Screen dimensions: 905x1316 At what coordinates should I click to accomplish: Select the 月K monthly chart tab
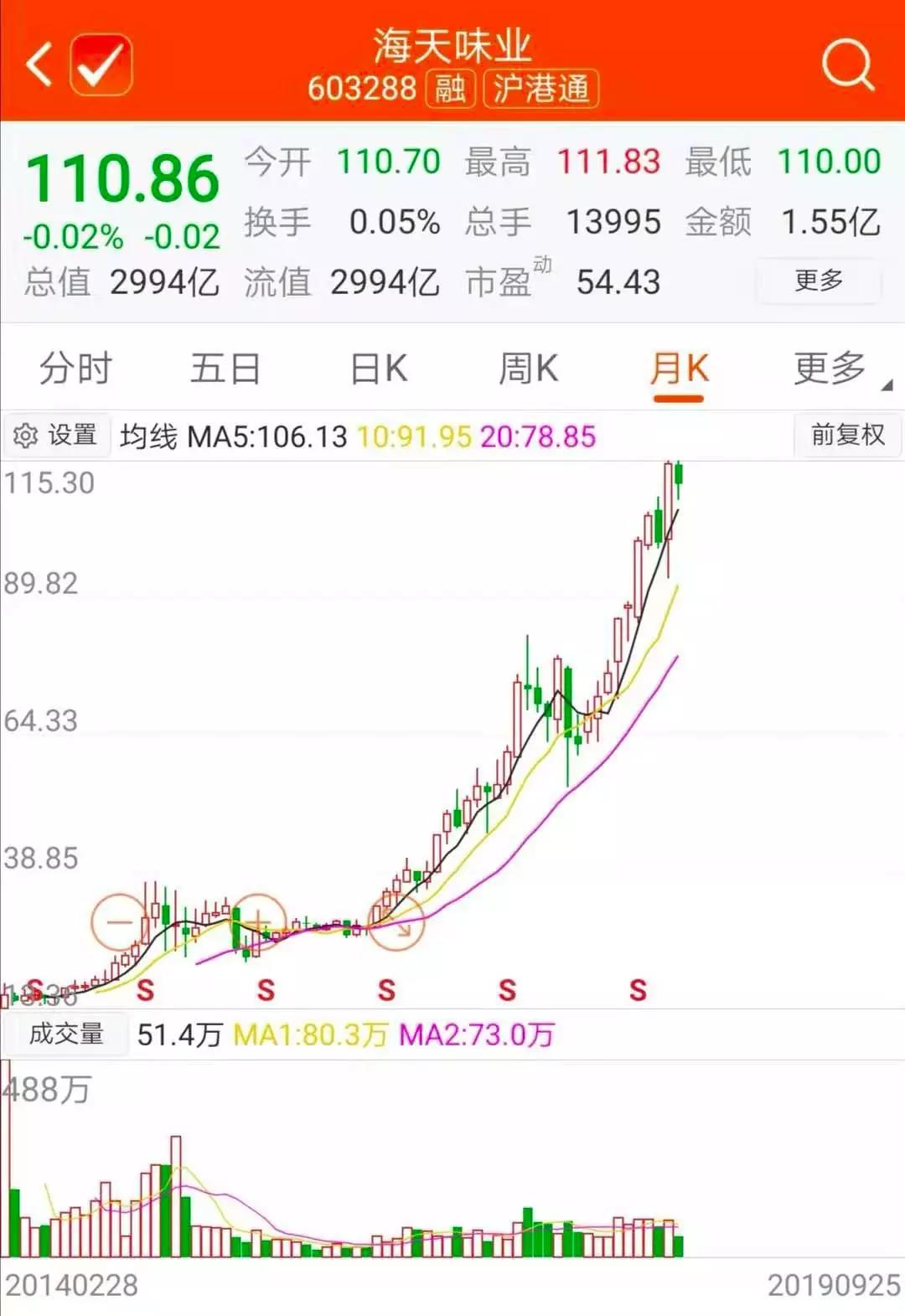pyautogui.click(x=679, y=369)
